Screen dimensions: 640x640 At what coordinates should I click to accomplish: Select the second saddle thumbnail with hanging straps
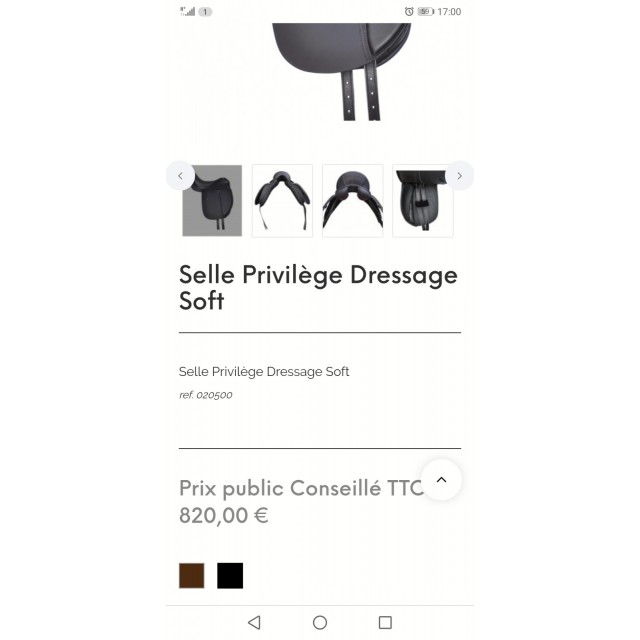[282, 201]
